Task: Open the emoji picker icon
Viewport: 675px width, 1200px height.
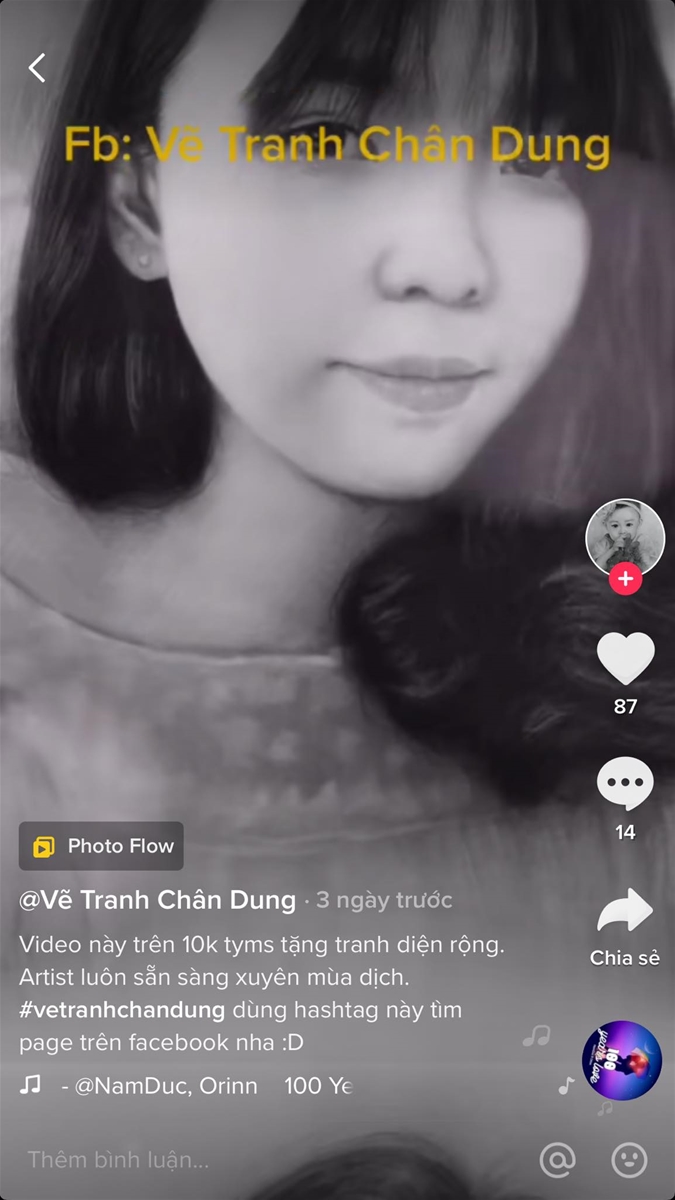Action: click(x=629, y=1160)
